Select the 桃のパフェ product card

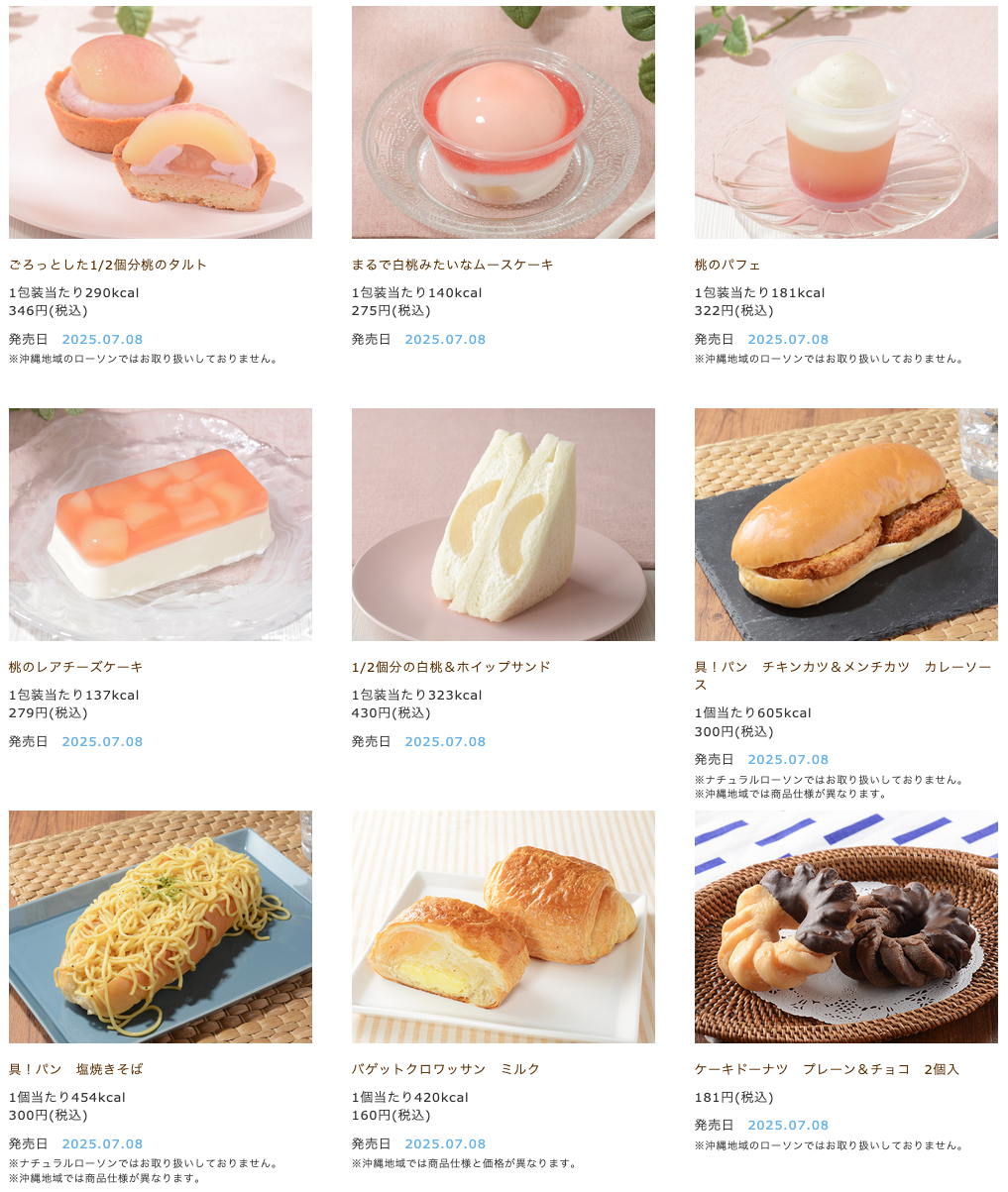(728, 265)
